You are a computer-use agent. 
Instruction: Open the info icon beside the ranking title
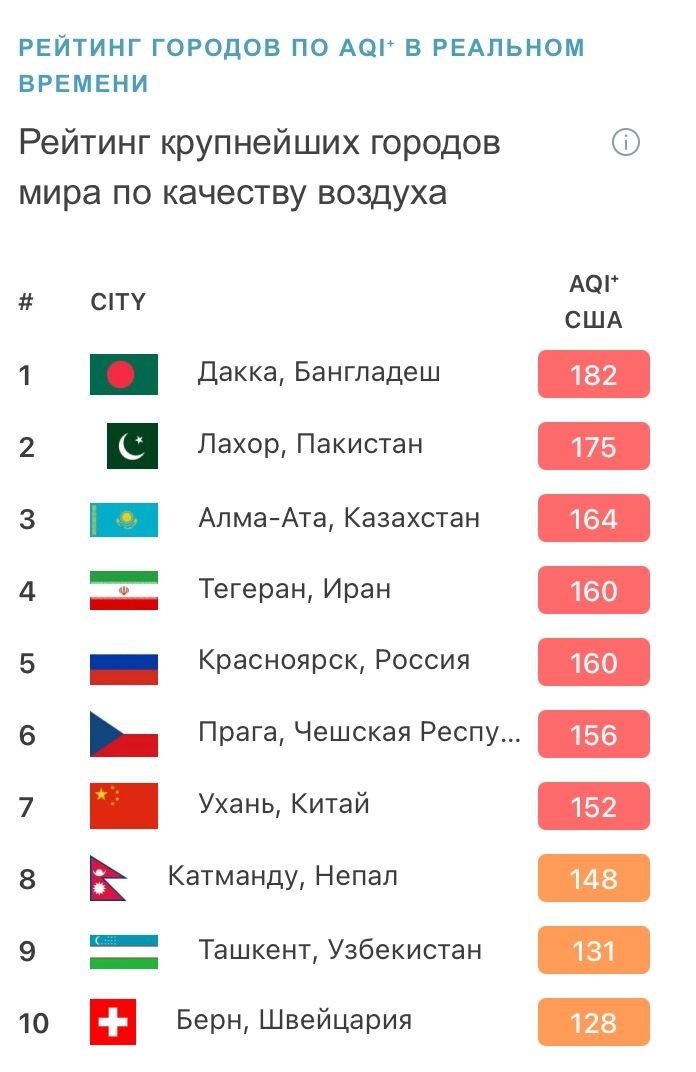coord(625,143)
